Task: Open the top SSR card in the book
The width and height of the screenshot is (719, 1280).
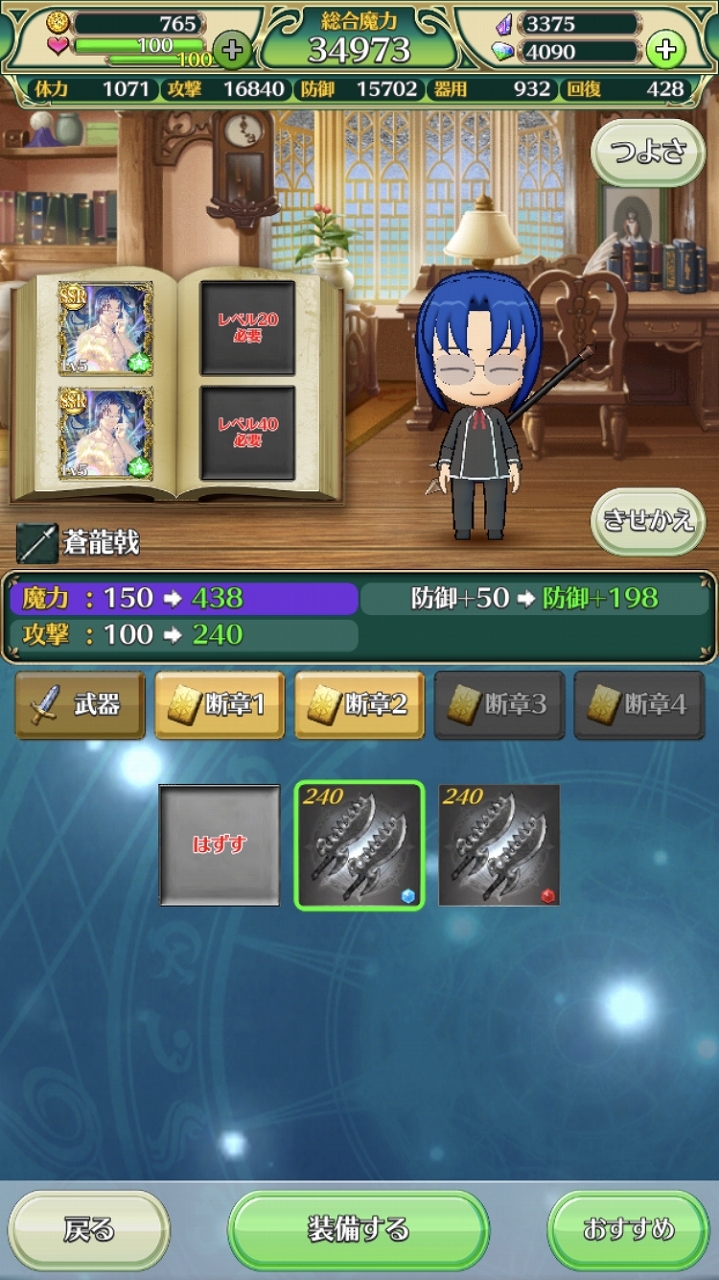Action: (105, 328)
